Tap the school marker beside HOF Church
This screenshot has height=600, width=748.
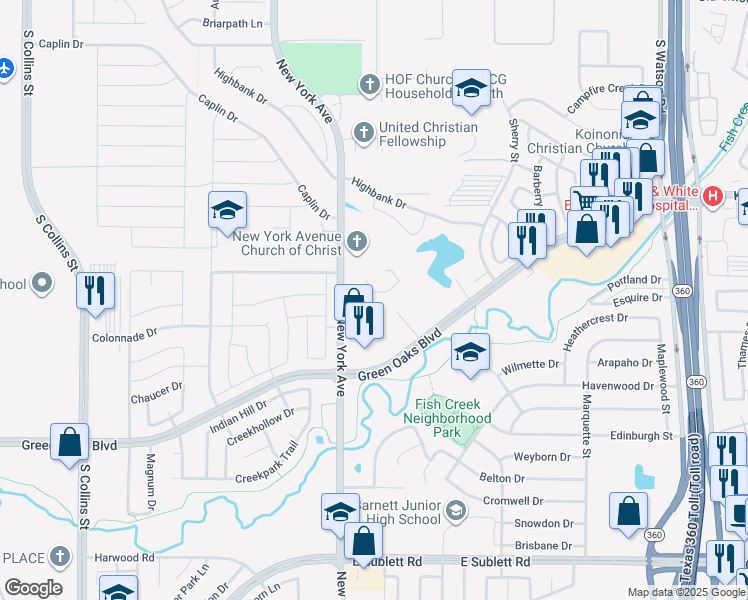coord(471,89)
